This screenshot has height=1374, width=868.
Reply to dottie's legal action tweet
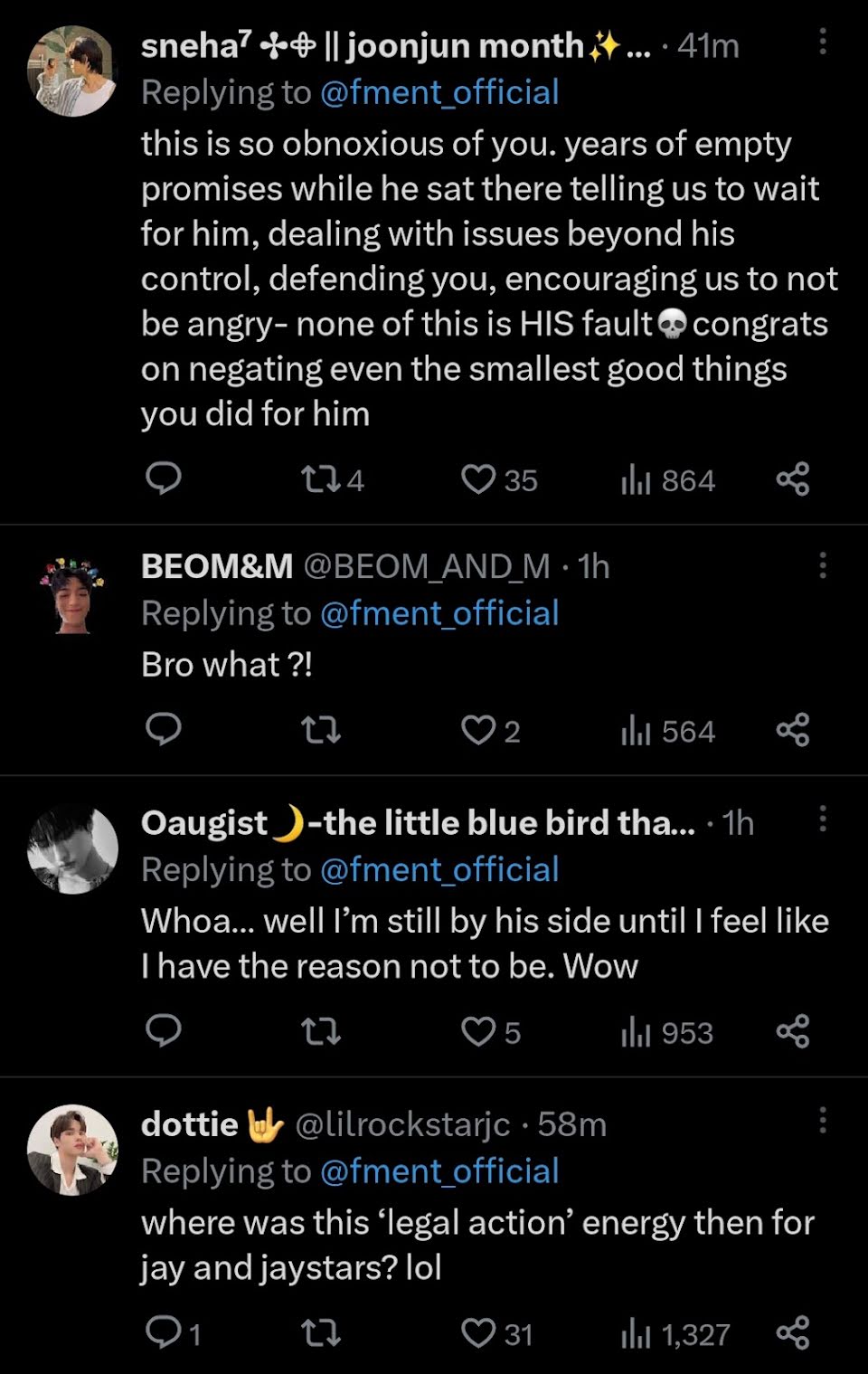coord(164,1332)
